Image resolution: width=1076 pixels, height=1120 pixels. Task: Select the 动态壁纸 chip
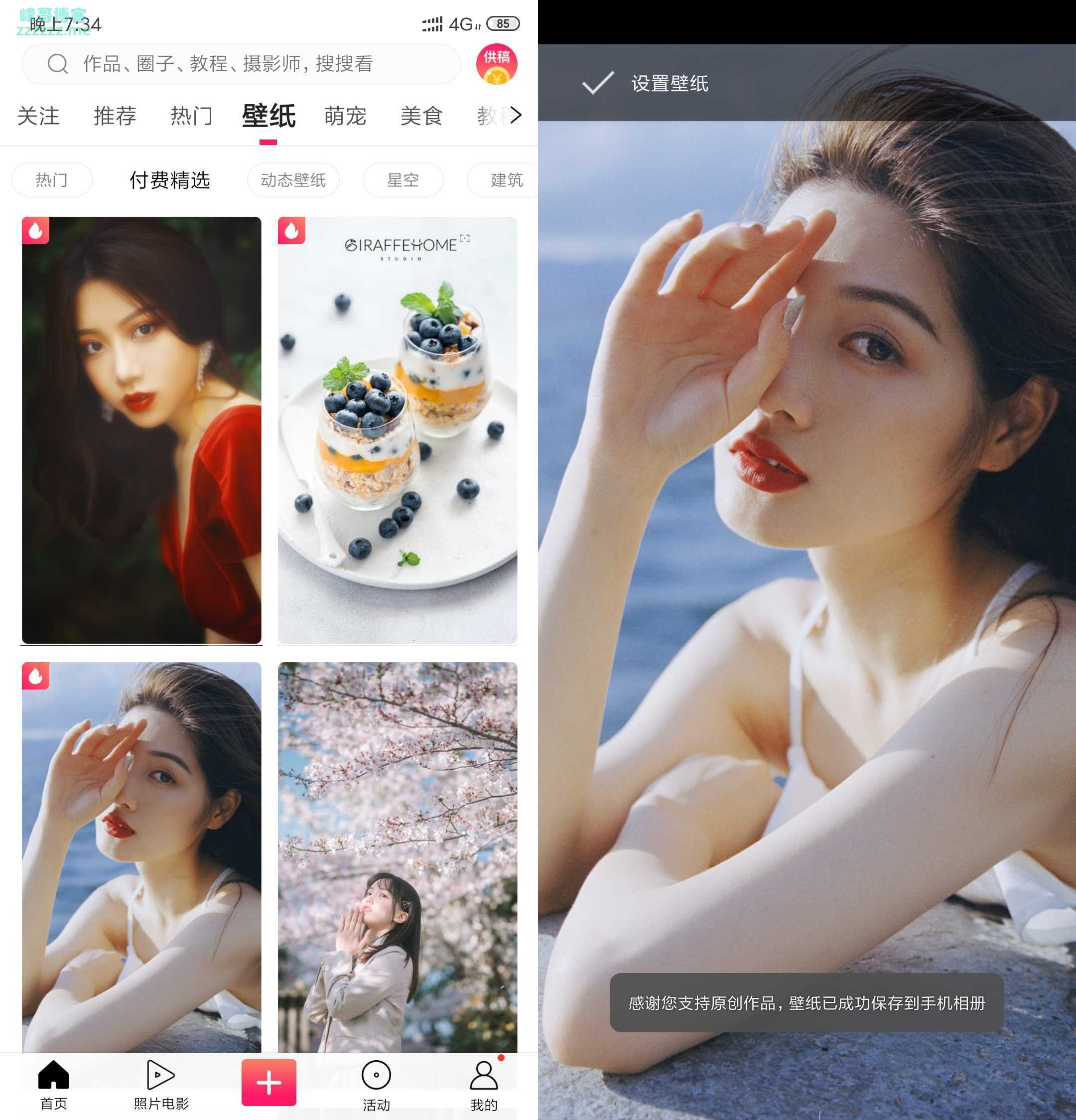pos(293,180)
